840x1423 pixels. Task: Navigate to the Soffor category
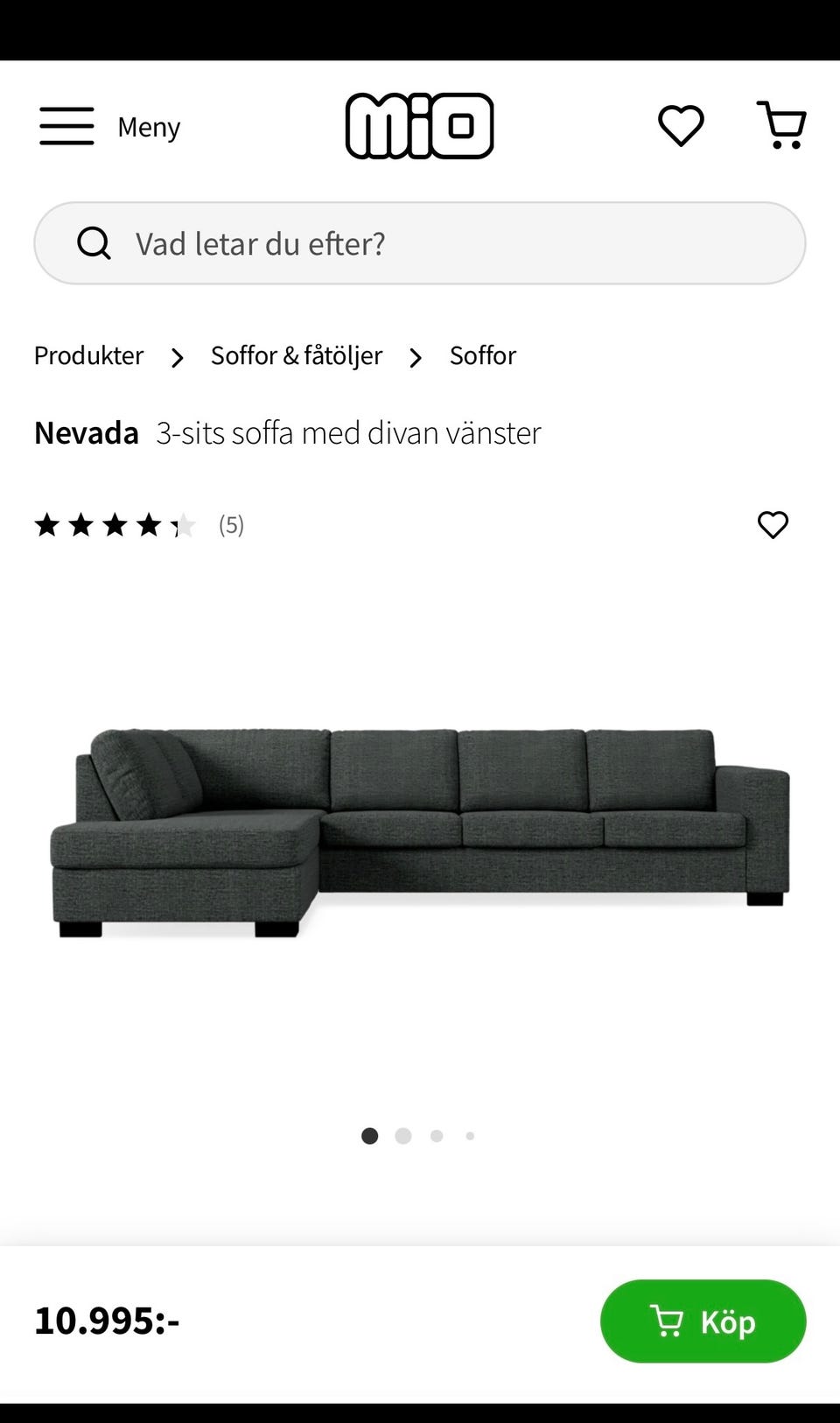pos(482,355)
